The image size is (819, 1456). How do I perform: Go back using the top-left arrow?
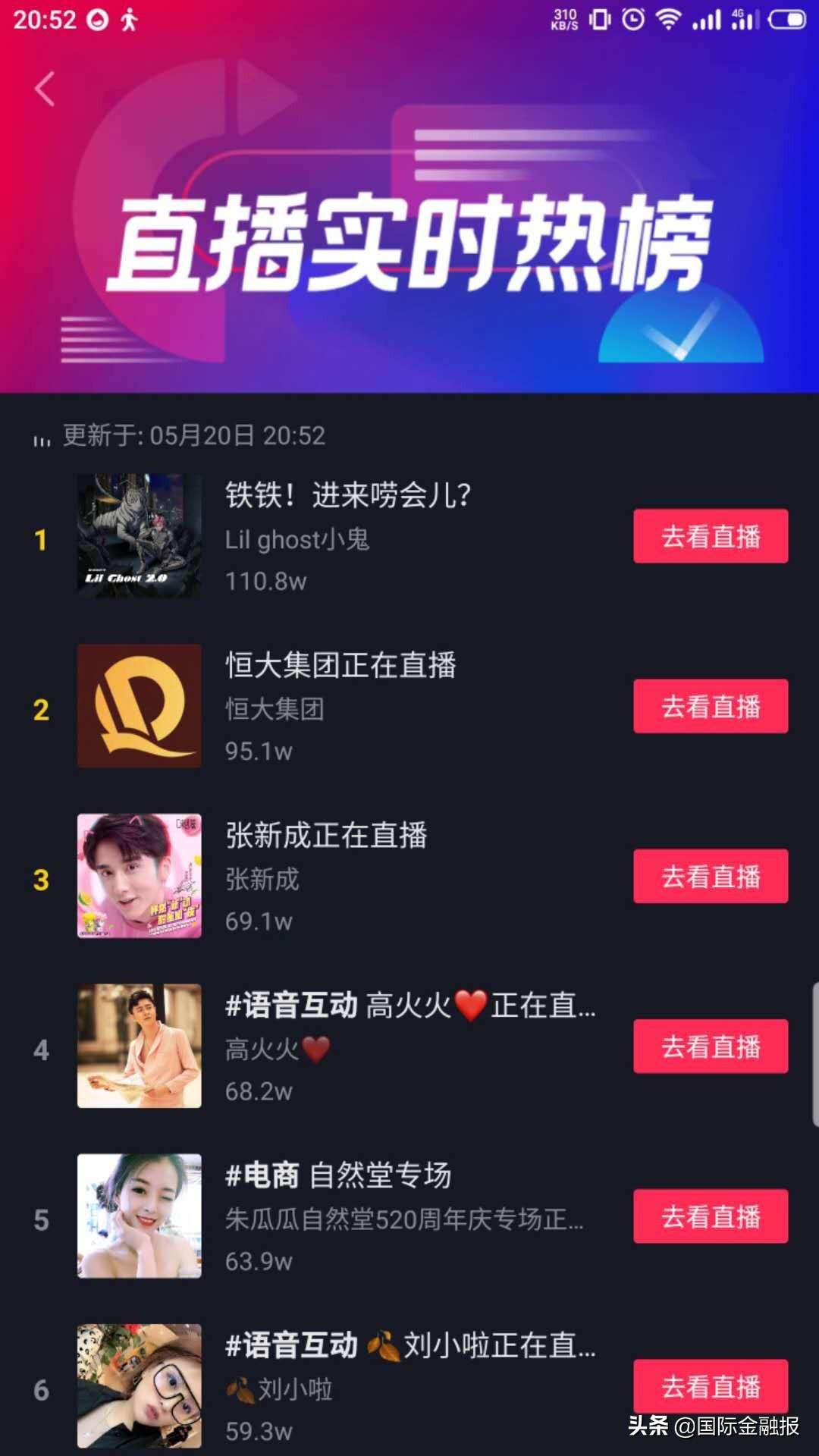(x=45, y=89)
